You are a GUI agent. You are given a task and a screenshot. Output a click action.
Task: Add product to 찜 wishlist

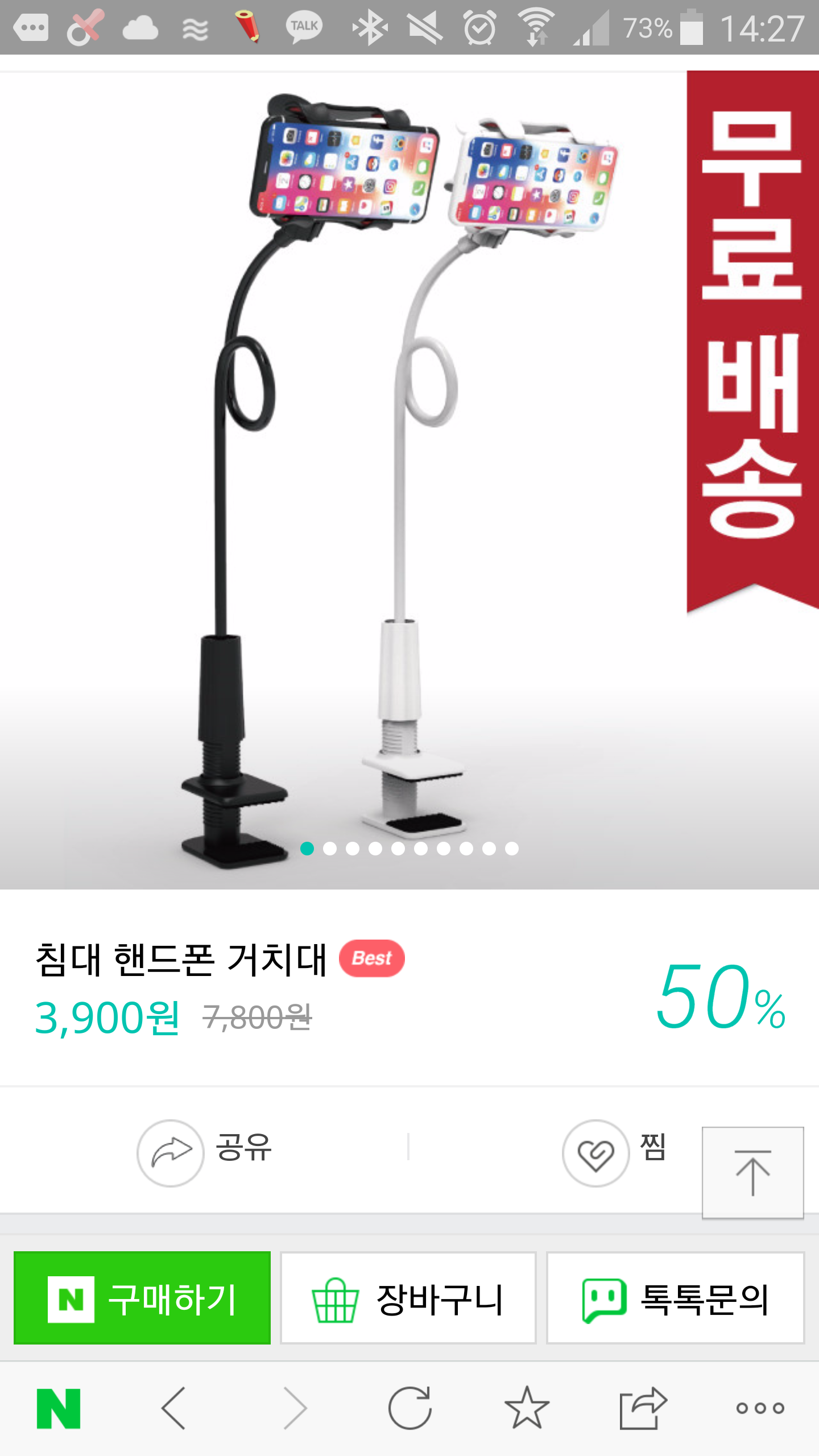click(614, 1152)
